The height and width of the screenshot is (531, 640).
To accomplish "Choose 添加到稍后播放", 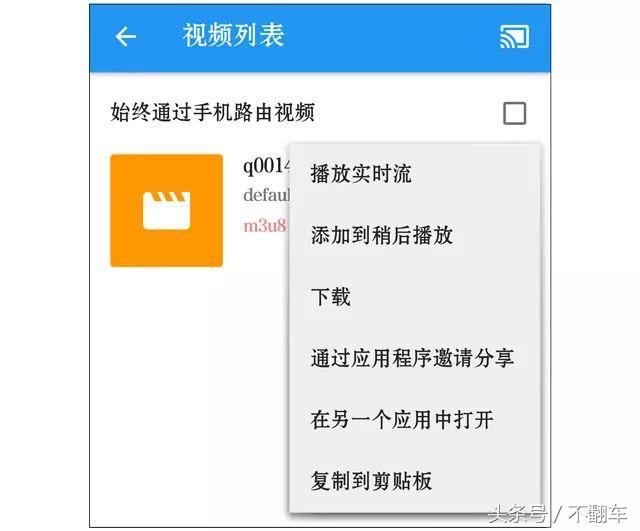I will pyautogui.click(x=382, y=235).
